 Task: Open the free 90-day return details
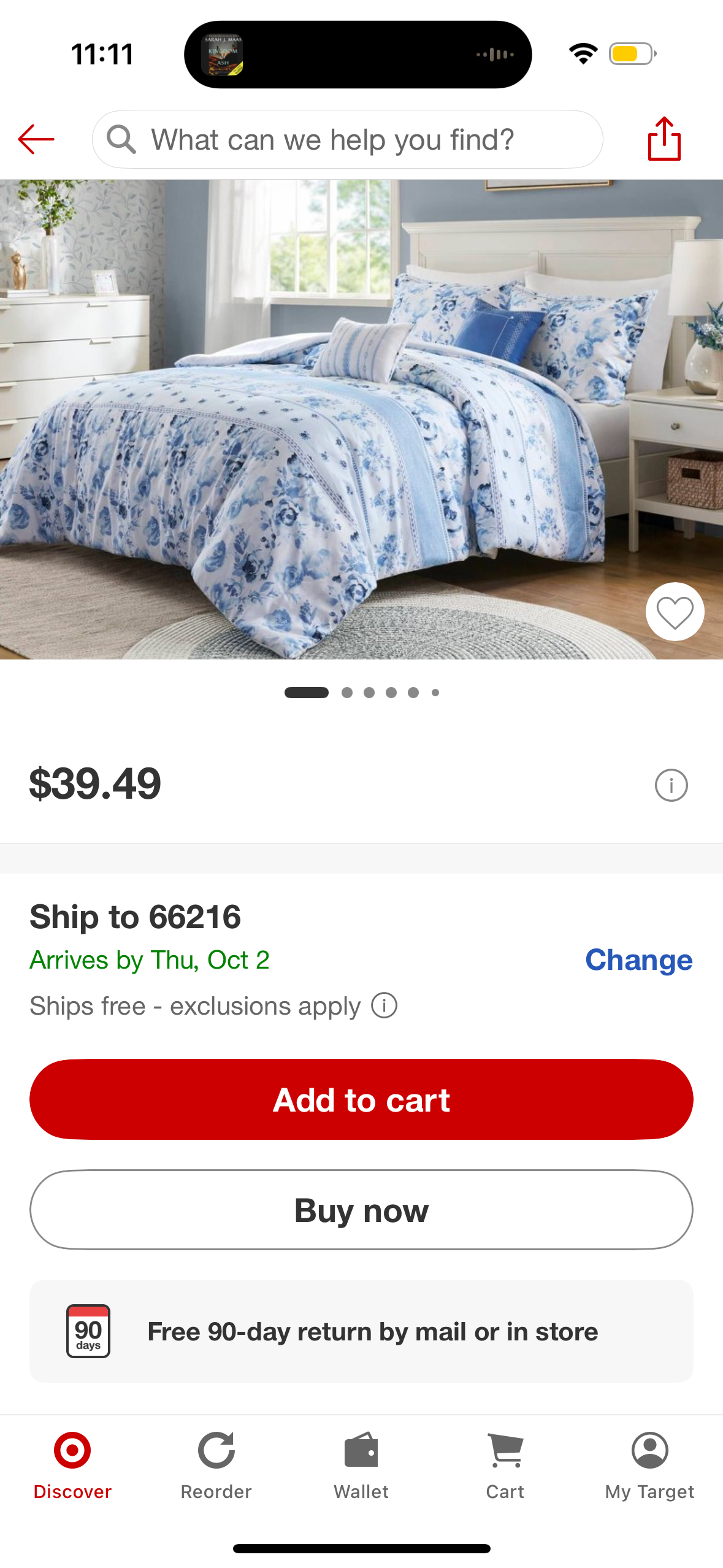coord(361,1331)
